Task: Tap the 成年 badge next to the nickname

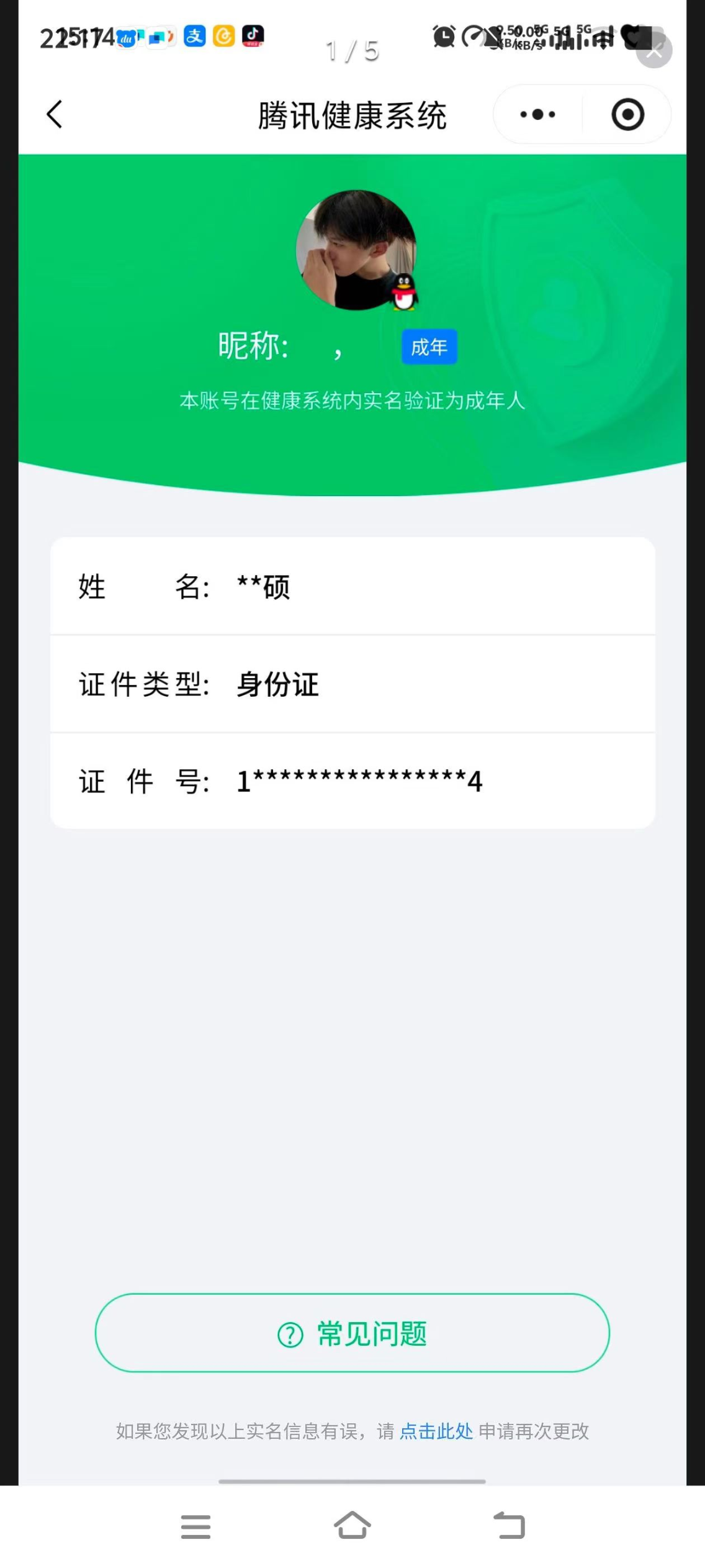Action: pyautogui.click(x=429, y=347)
